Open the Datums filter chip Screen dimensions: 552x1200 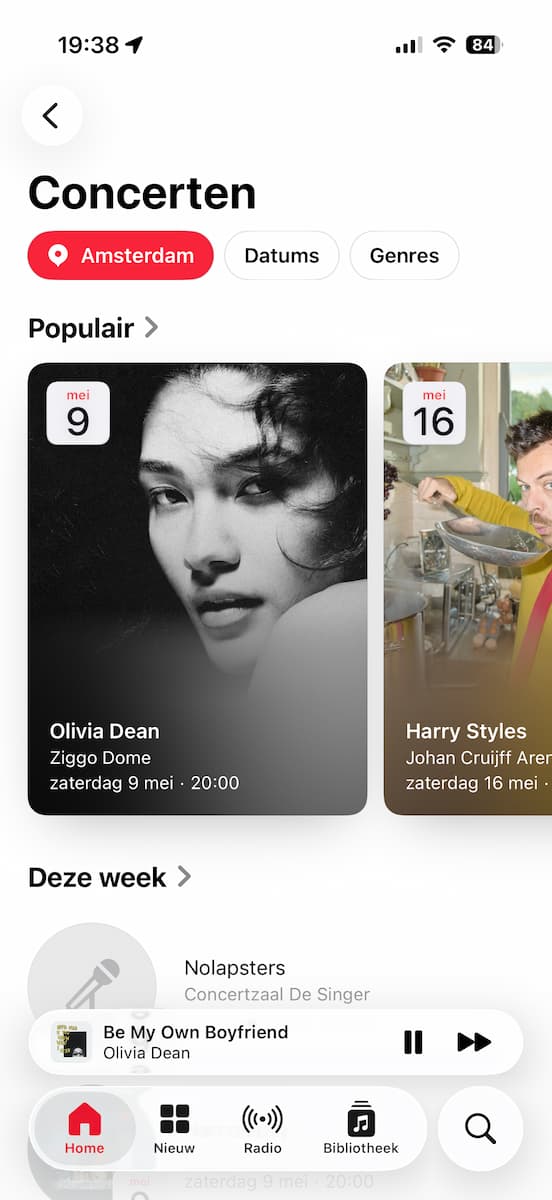(282, 255)
